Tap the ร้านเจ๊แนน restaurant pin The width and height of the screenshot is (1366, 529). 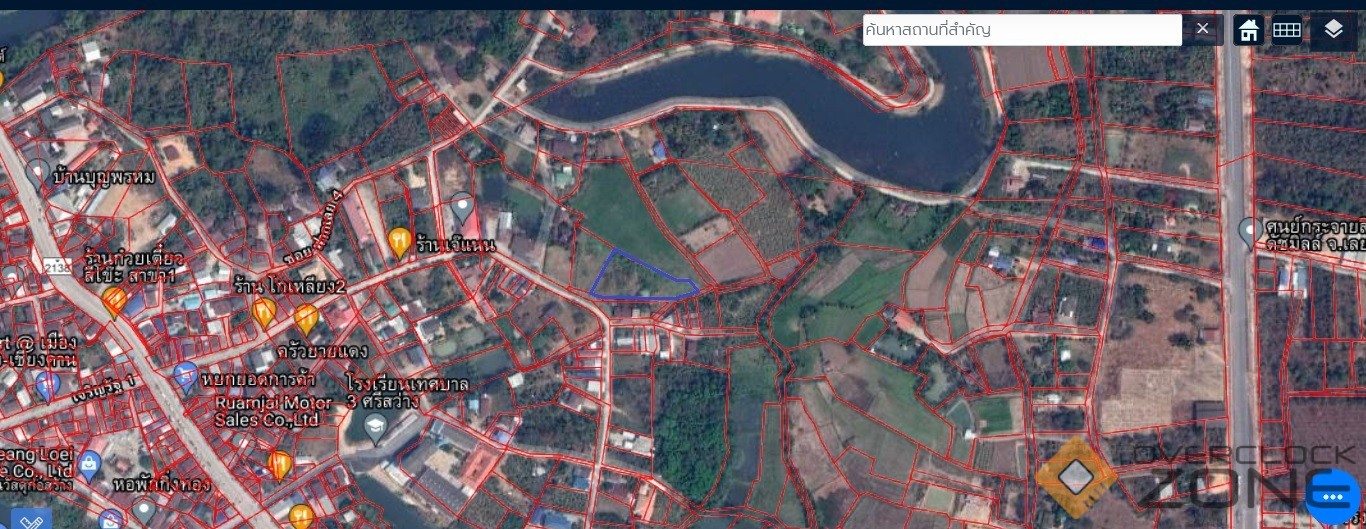click(399, 241)
